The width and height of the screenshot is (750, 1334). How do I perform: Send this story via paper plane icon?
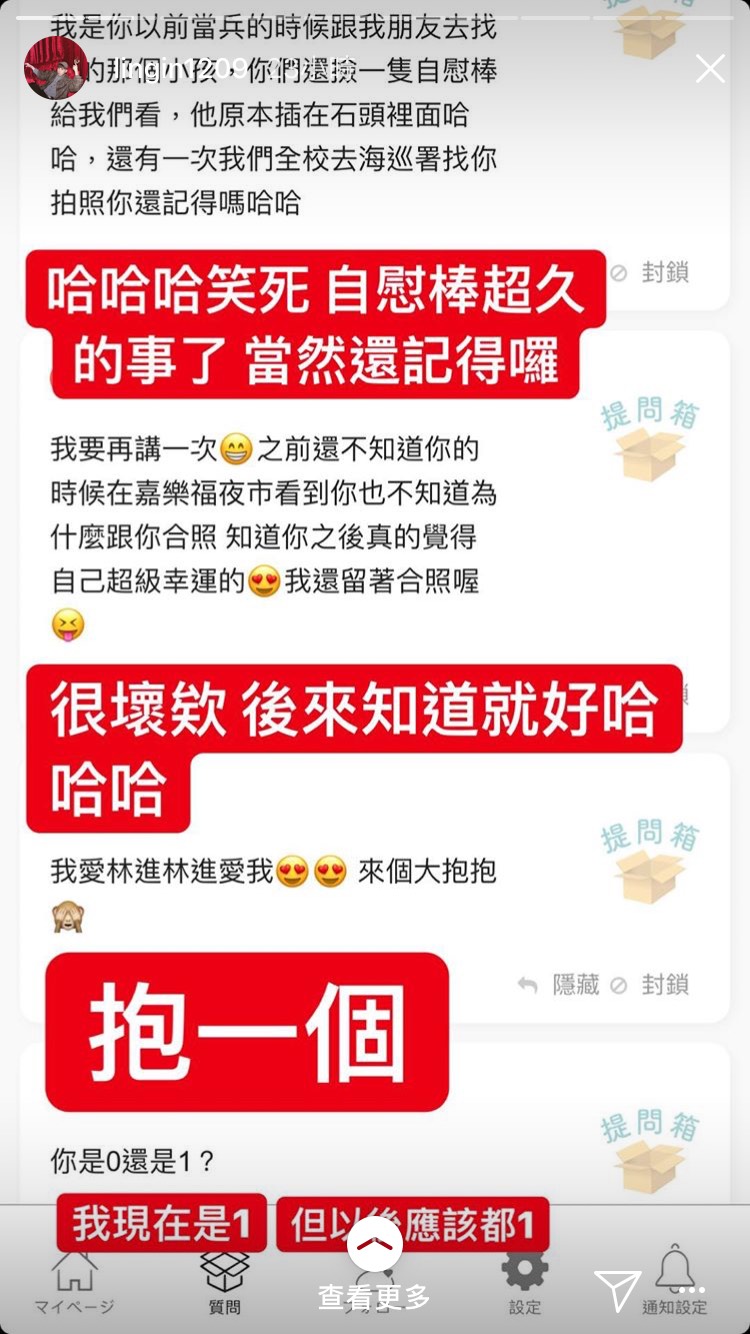coord(617,1291)
